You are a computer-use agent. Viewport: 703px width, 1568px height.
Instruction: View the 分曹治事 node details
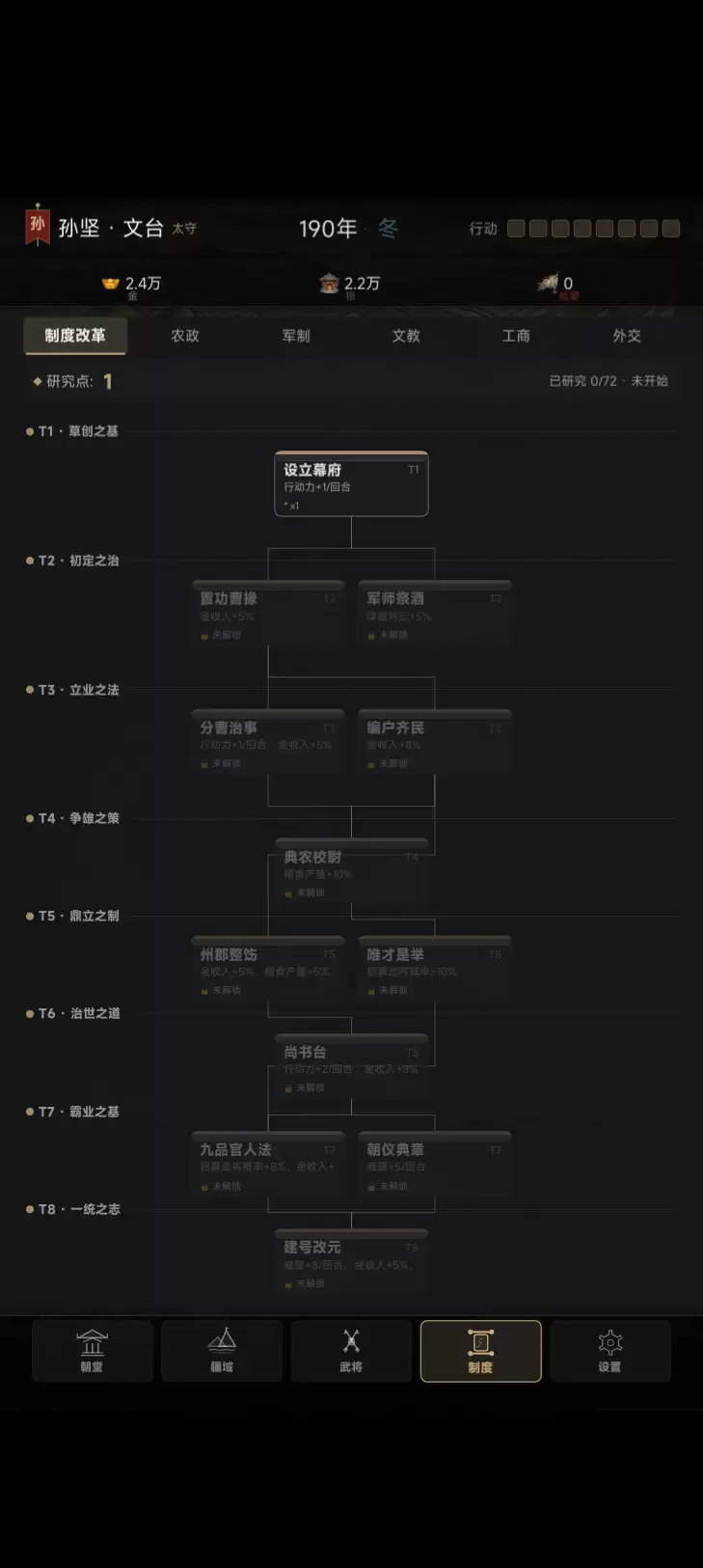268,743
